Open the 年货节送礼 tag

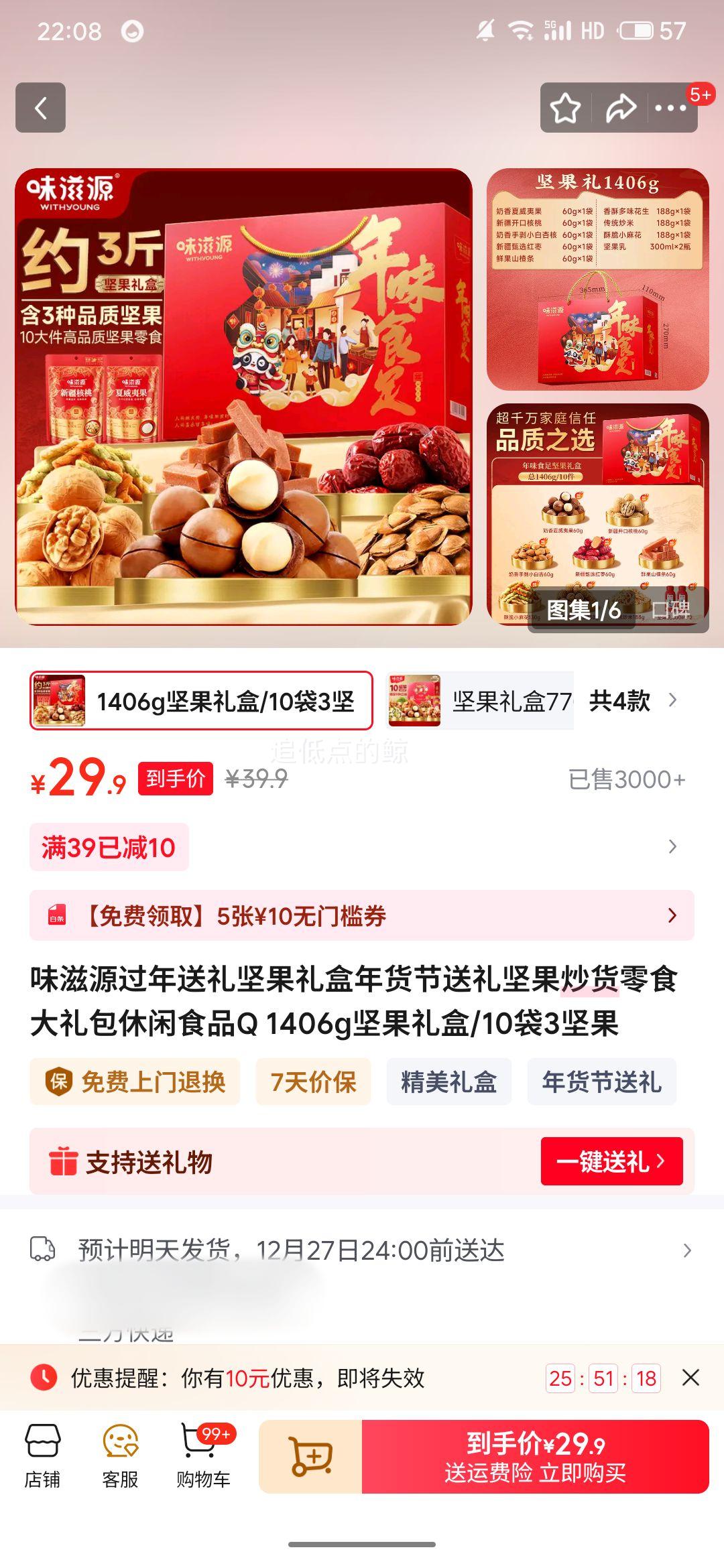tap(601, 1081)
